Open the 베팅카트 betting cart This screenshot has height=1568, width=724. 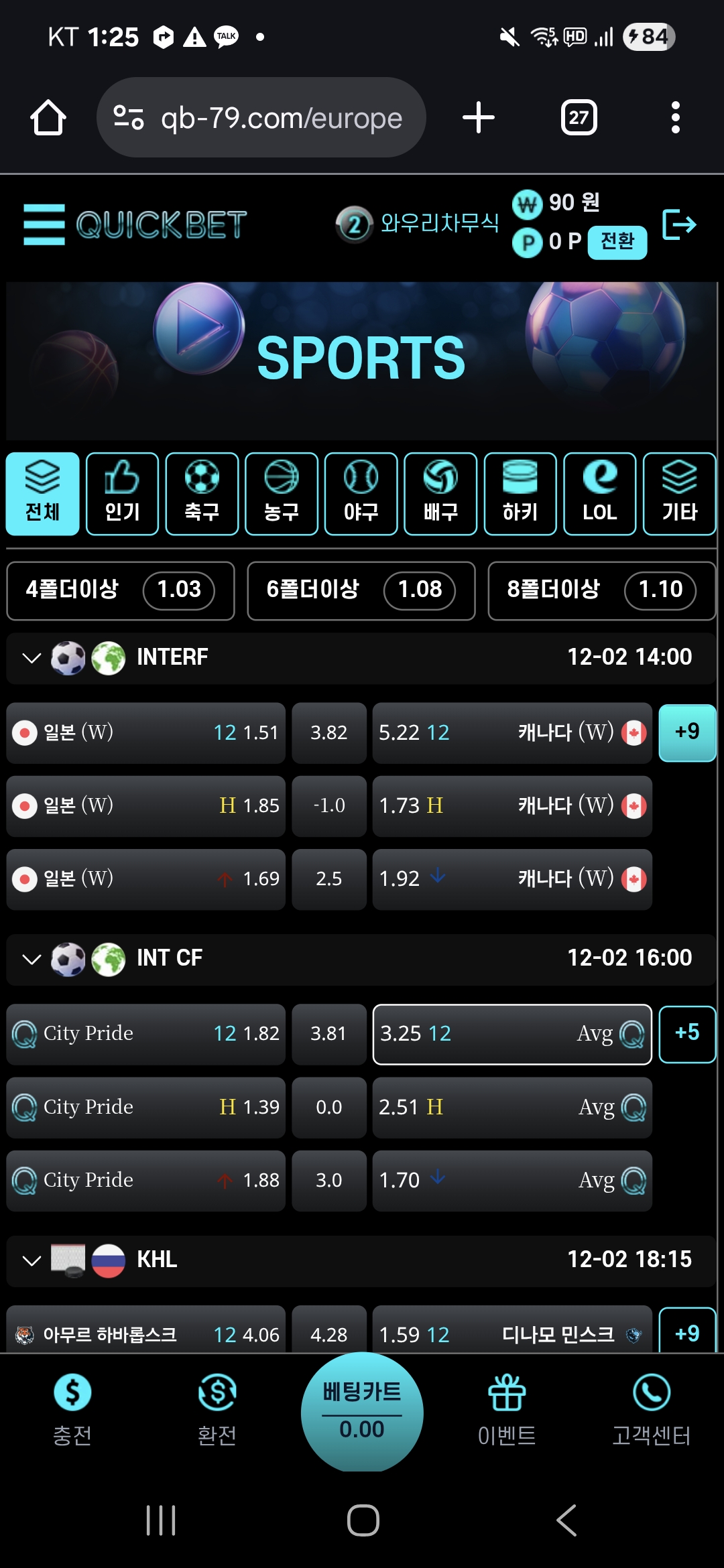click(x=362, y=1411)
